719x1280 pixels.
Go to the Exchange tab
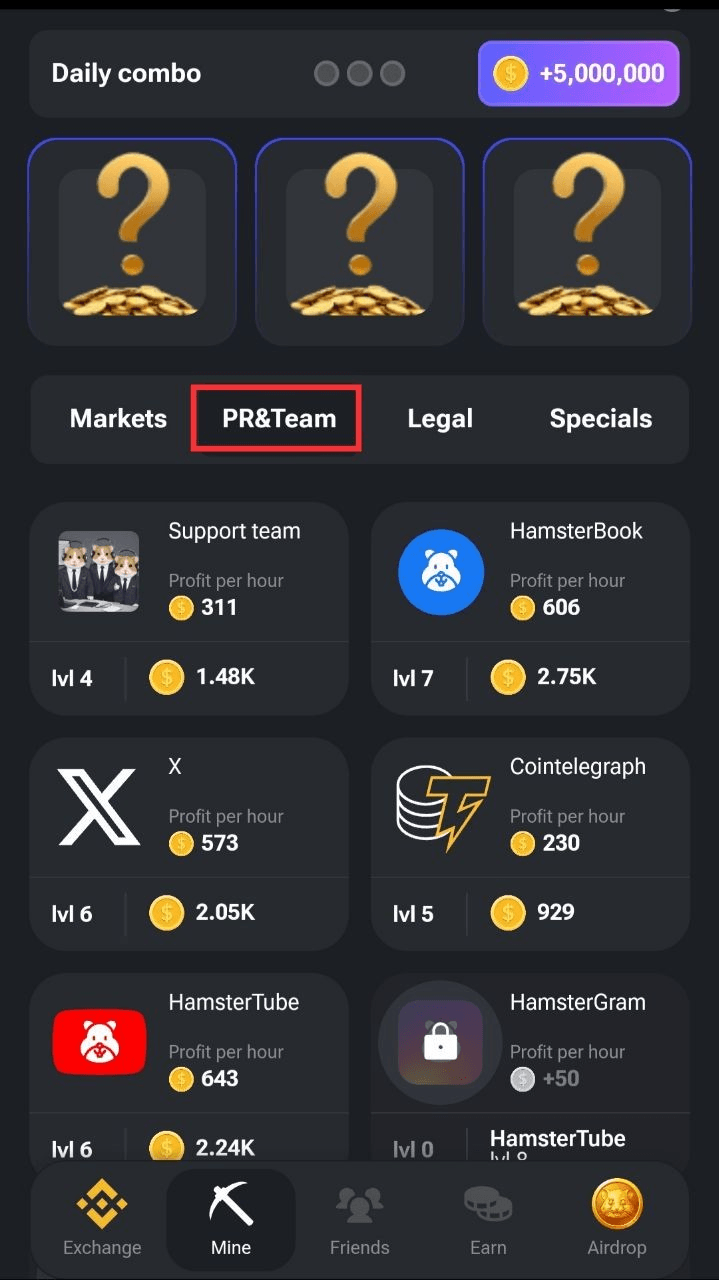(102, 1218)
